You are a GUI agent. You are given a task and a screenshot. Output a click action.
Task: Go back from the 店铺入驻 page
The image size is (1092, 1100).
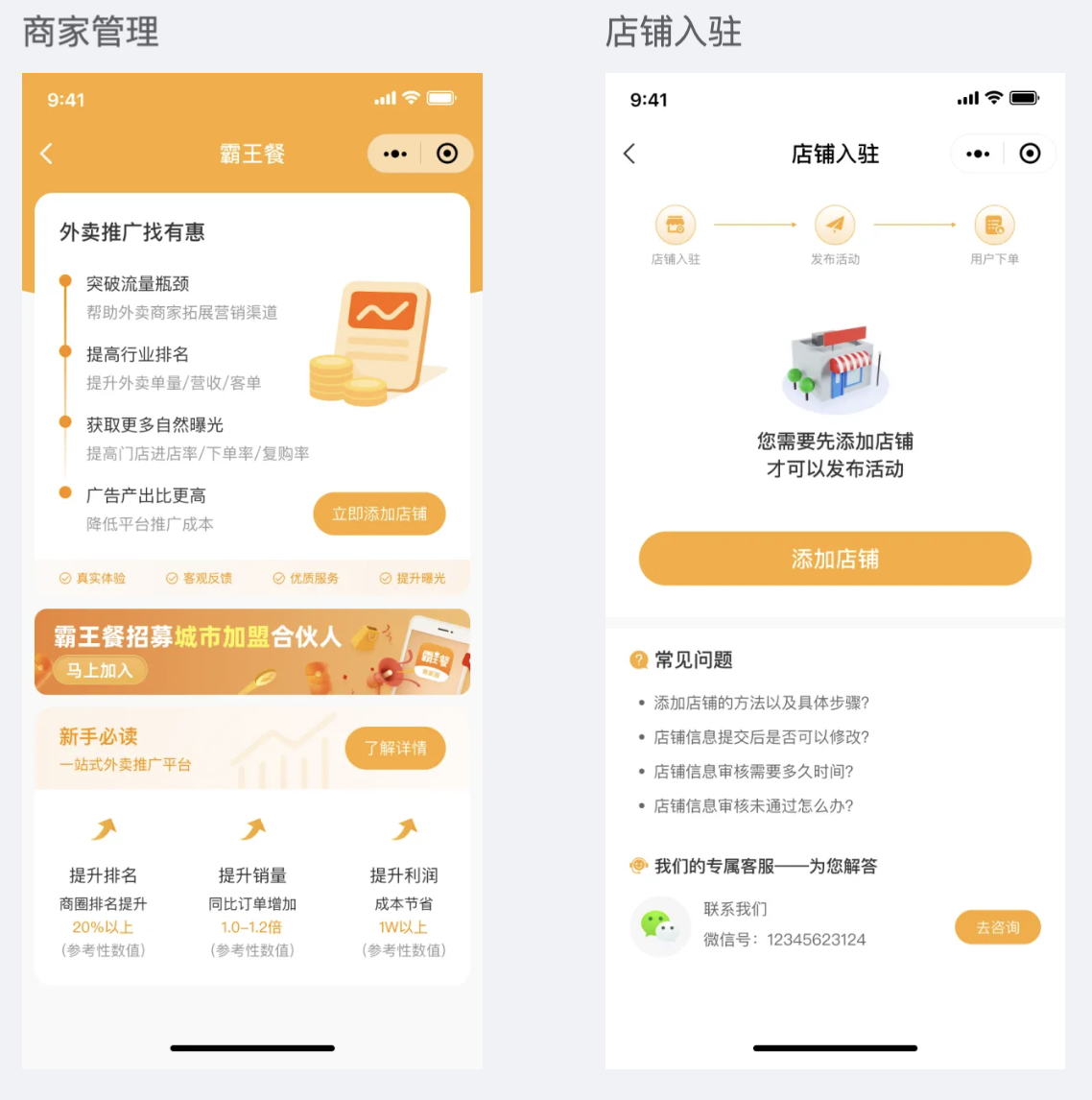[x=629, y=154]
